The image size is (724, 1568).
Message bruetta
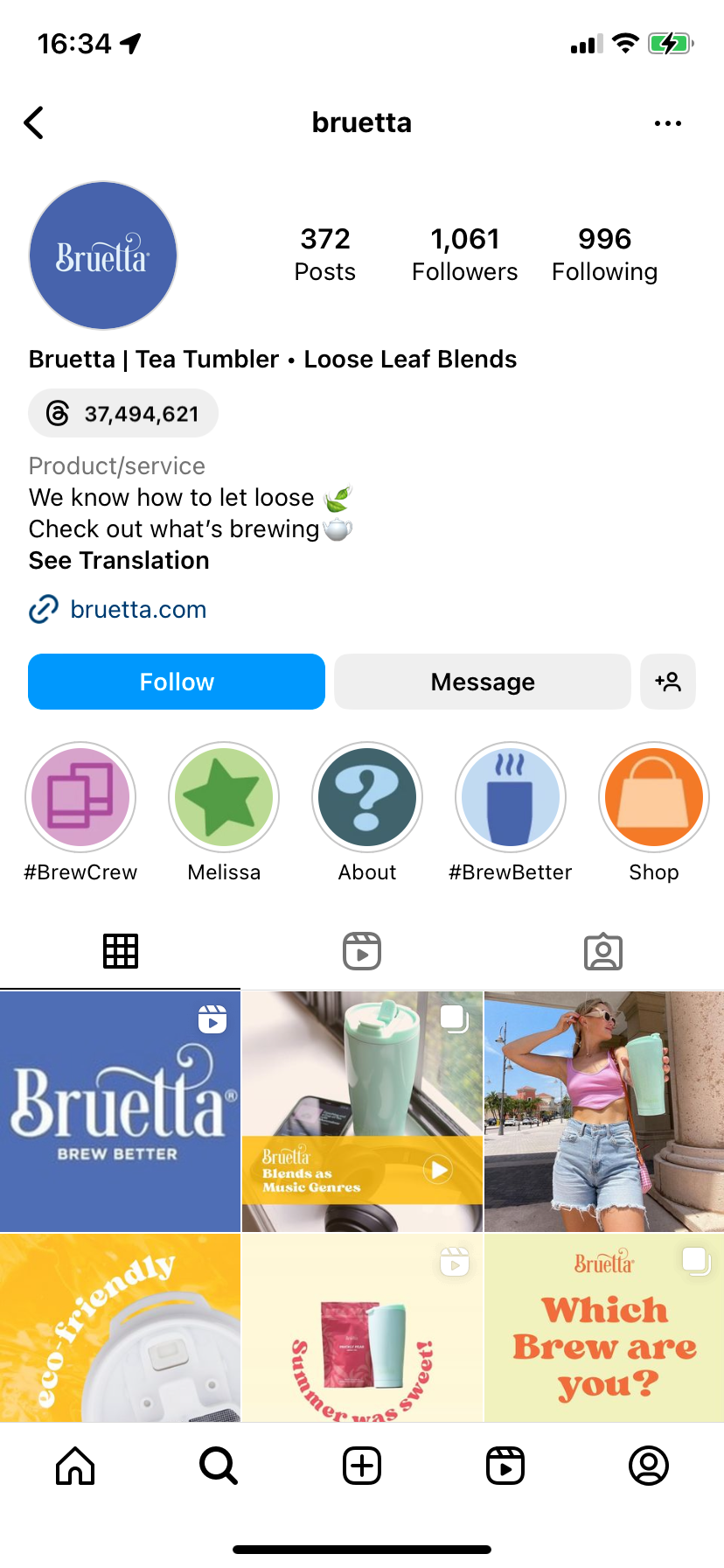click(482, 682)
